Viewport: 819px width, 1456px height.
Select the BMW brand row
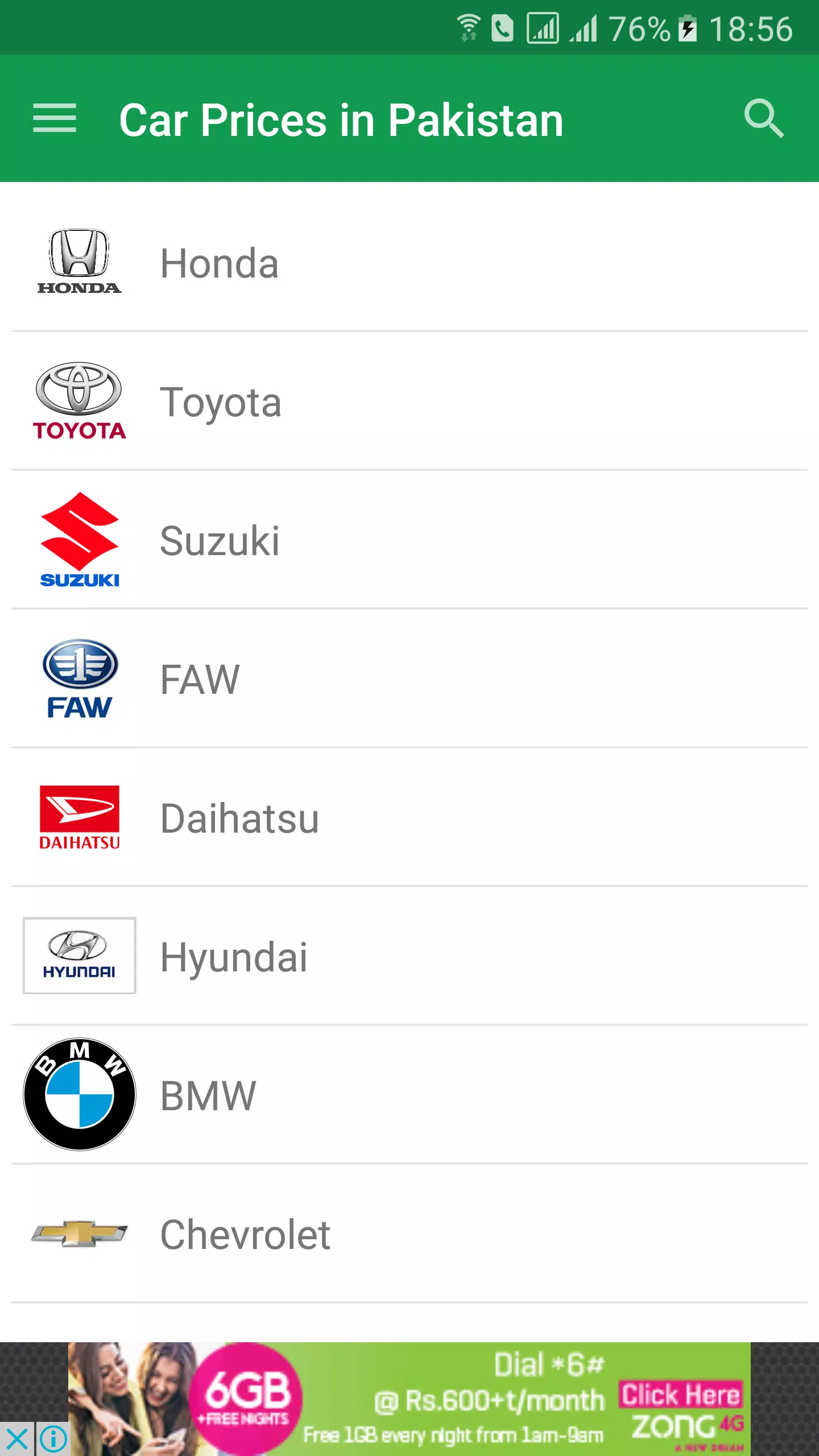[x=409, y=1095]
